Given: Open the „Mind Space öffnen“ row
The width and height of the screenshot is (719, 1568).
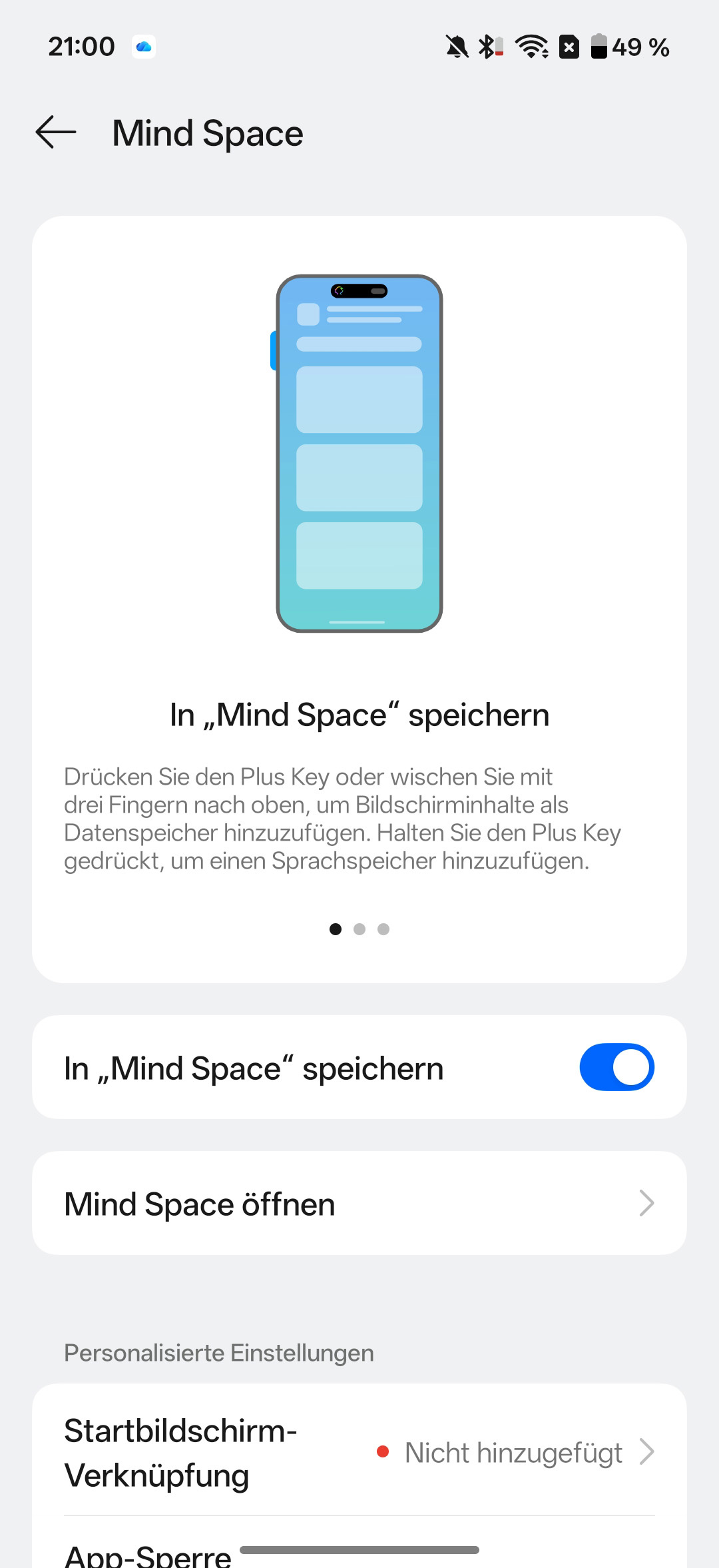Looking at the screenshot, I should 359,1204.
